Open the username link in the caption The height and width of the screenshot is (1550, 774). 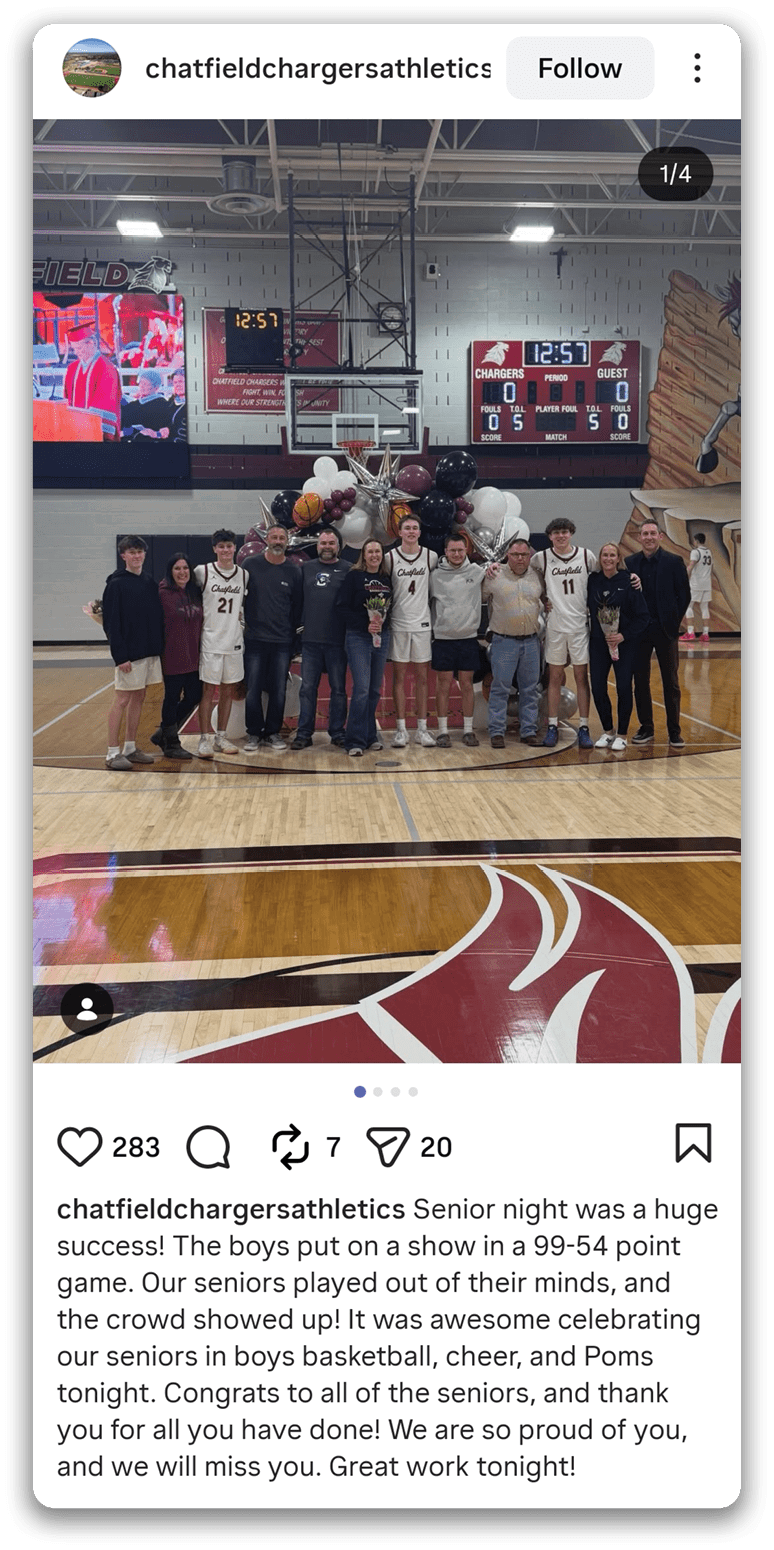[x=231, y=1209]
